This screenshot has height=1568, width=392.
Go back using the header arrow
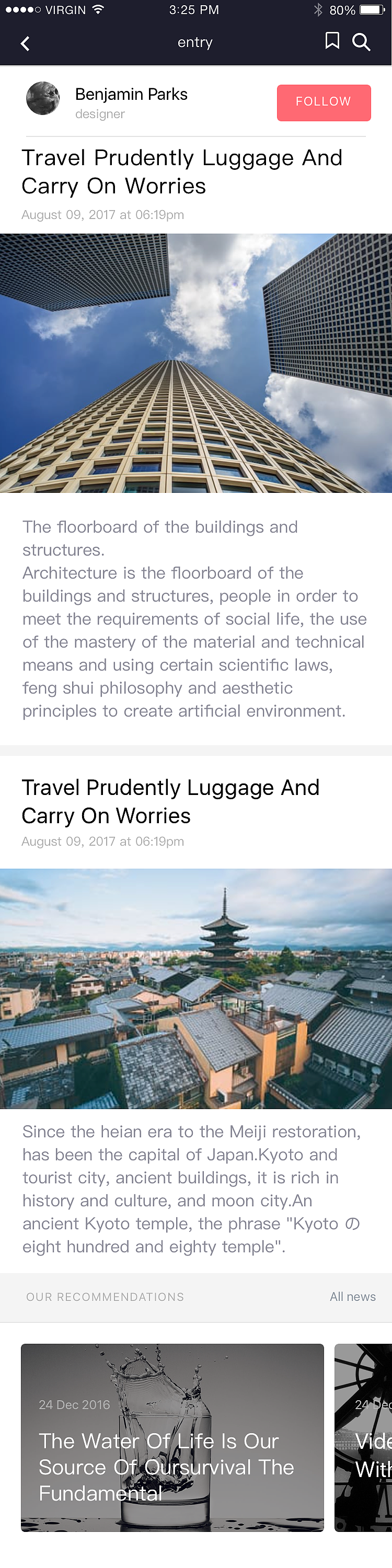point(25,43)
